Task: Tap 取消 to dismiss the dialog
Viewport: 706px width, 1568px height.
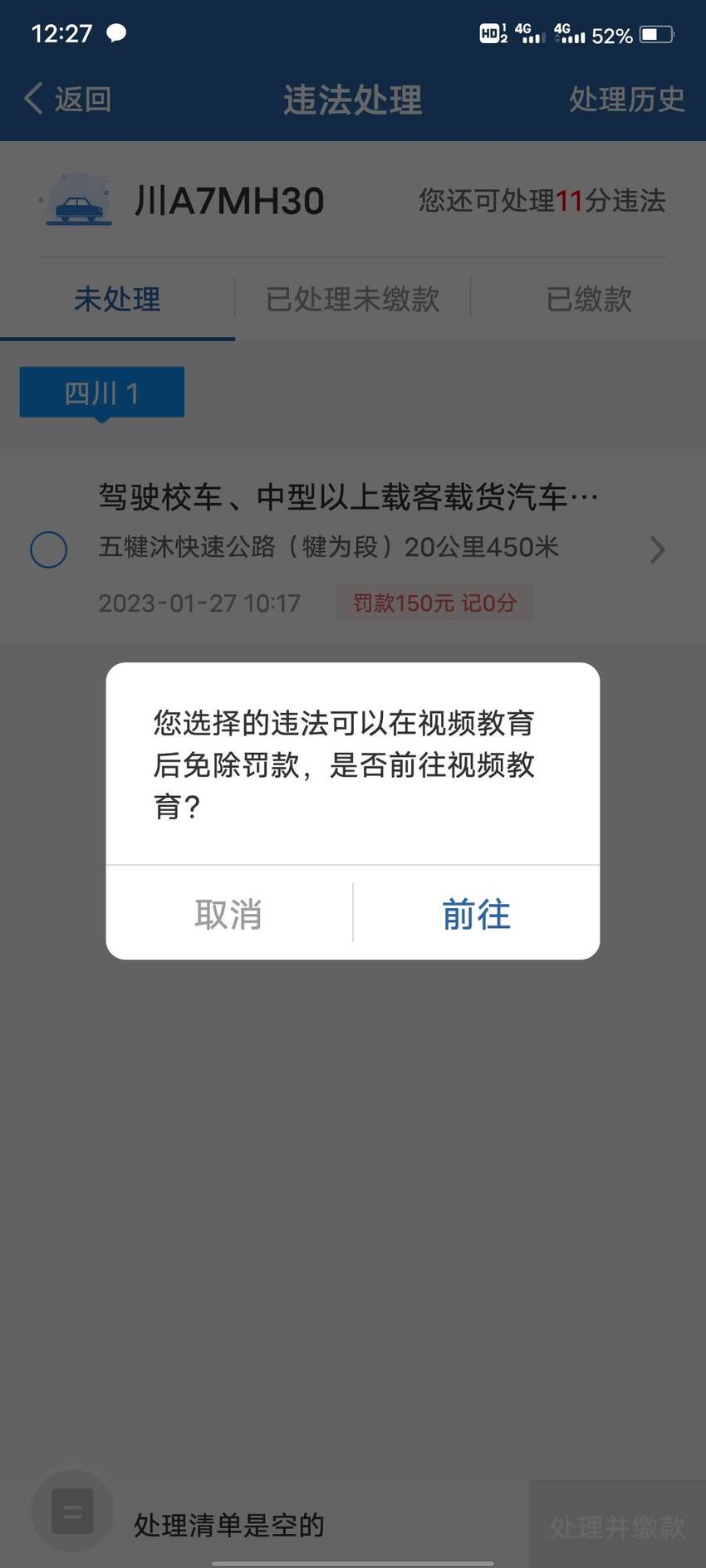Action: pyautogui.click(x=229, y=914)
